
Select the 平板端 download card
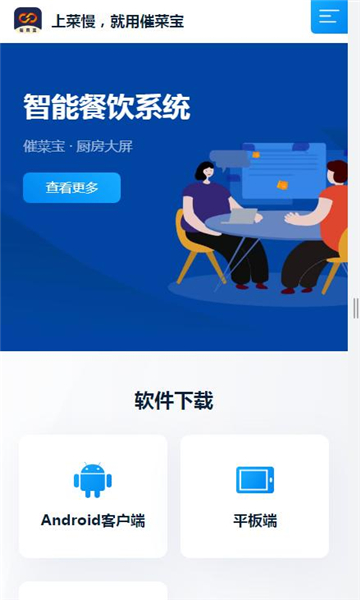point(255,496)
